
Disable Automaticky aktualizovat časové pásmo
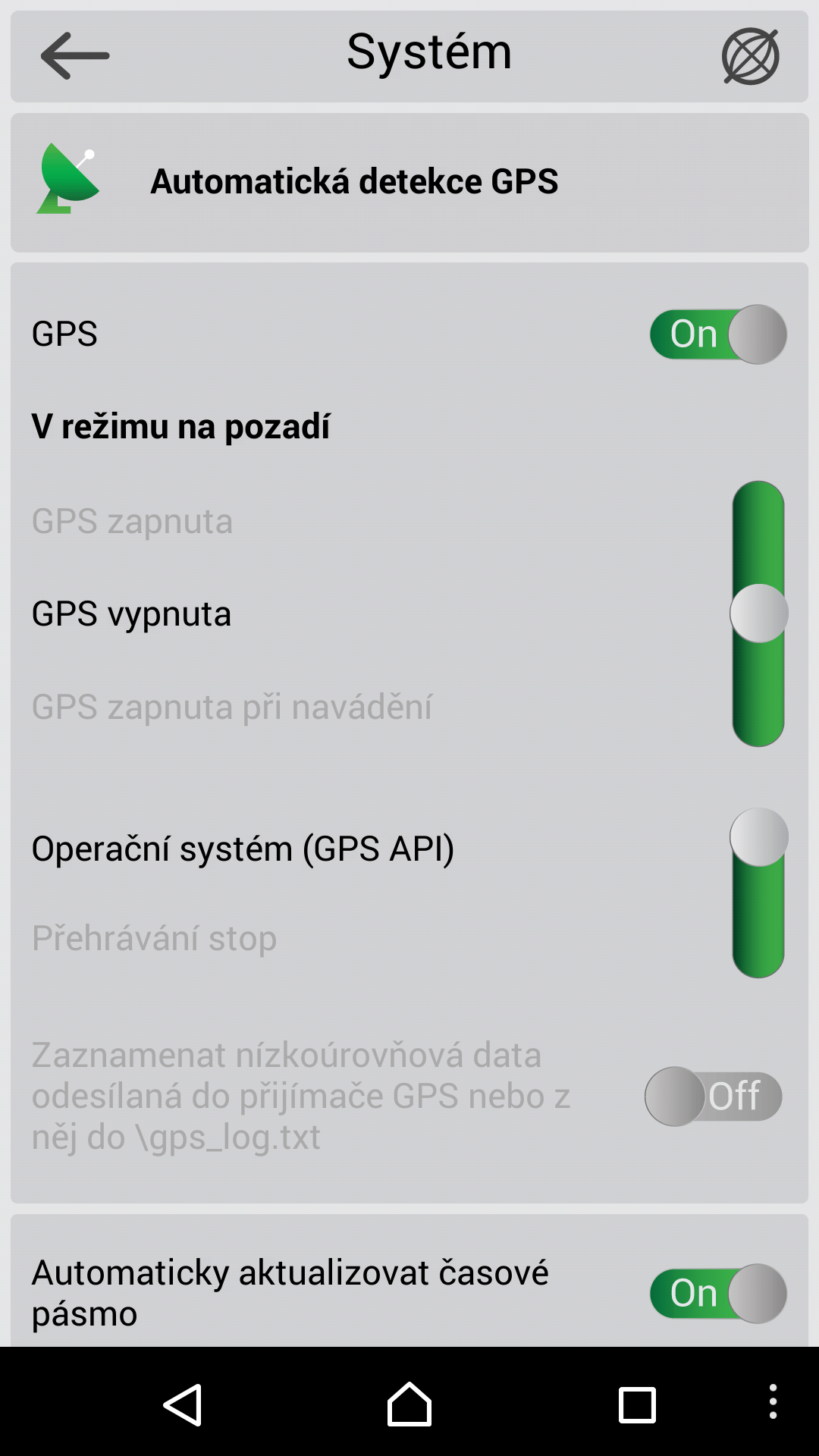pyautogui.click(x=717, y=1294)
